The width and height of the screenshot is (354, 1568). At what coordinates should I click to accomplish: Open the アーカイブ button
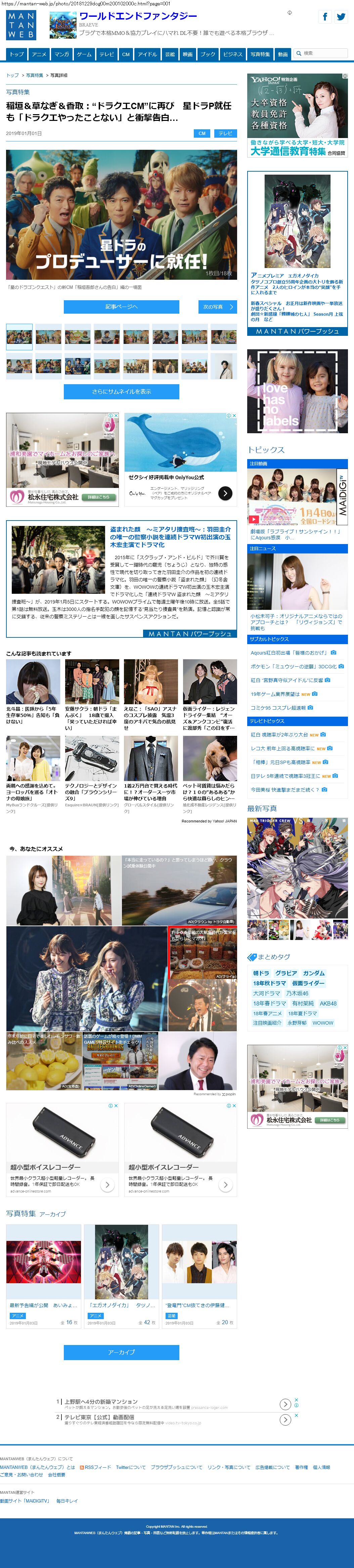tap(122, 1352)
